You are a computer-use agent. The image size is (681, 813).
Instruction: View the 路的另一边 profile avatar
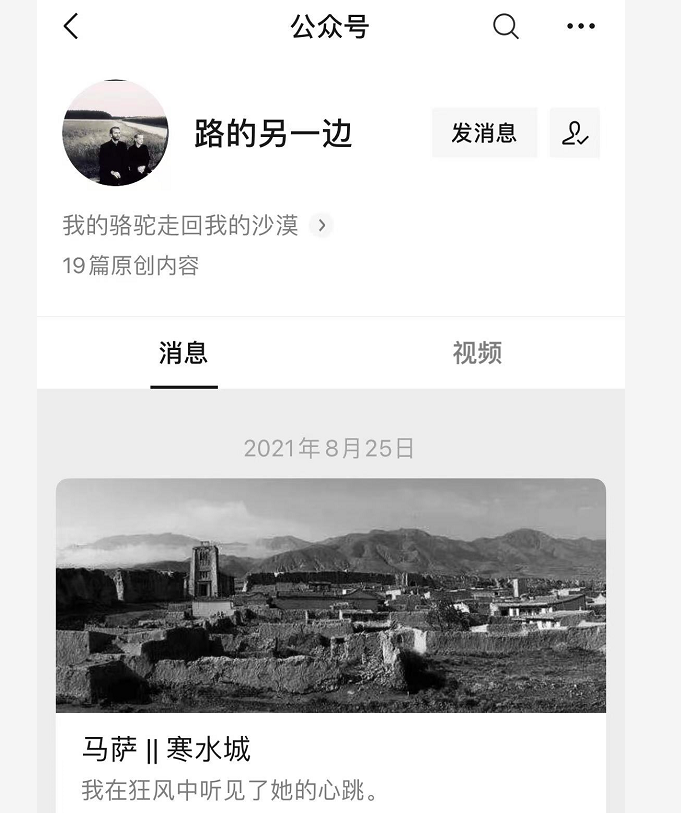(115, 133)
